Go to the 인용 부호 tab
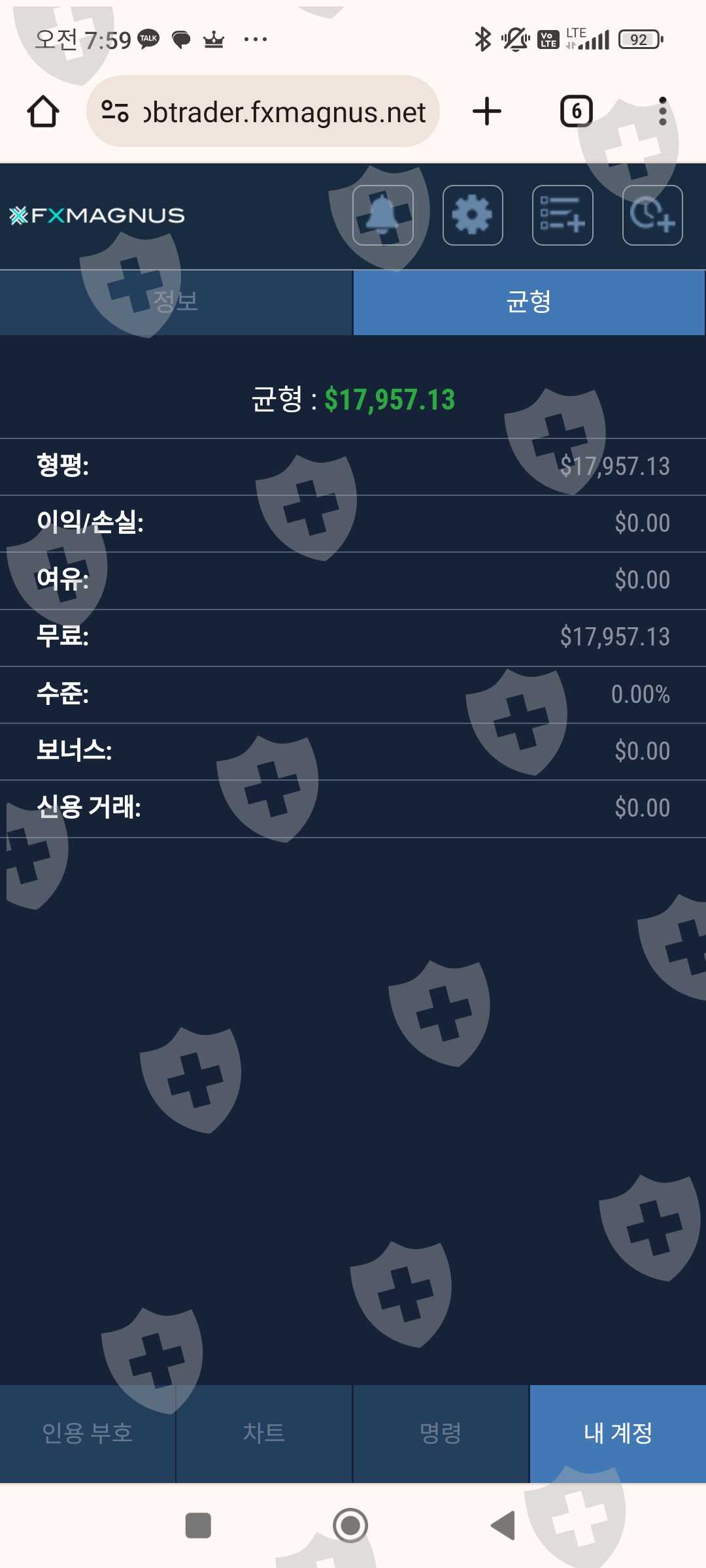706x1568 pixels. (x=88, y=1433)
